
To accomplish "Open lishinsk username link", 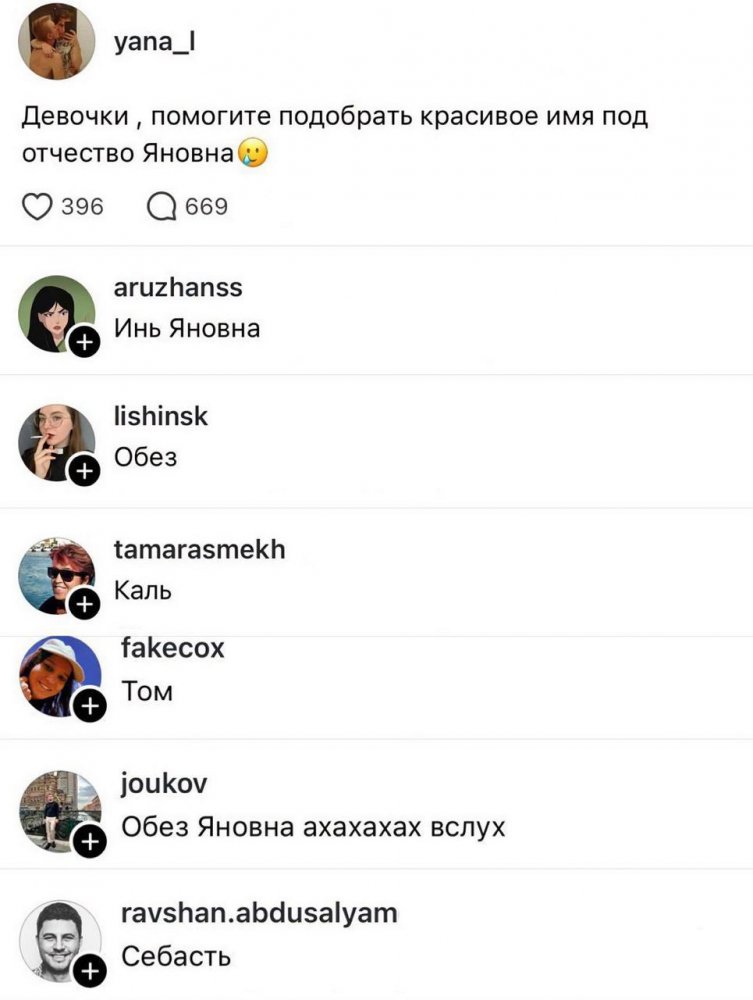I will pyautogui.click(x=161, y=417).
